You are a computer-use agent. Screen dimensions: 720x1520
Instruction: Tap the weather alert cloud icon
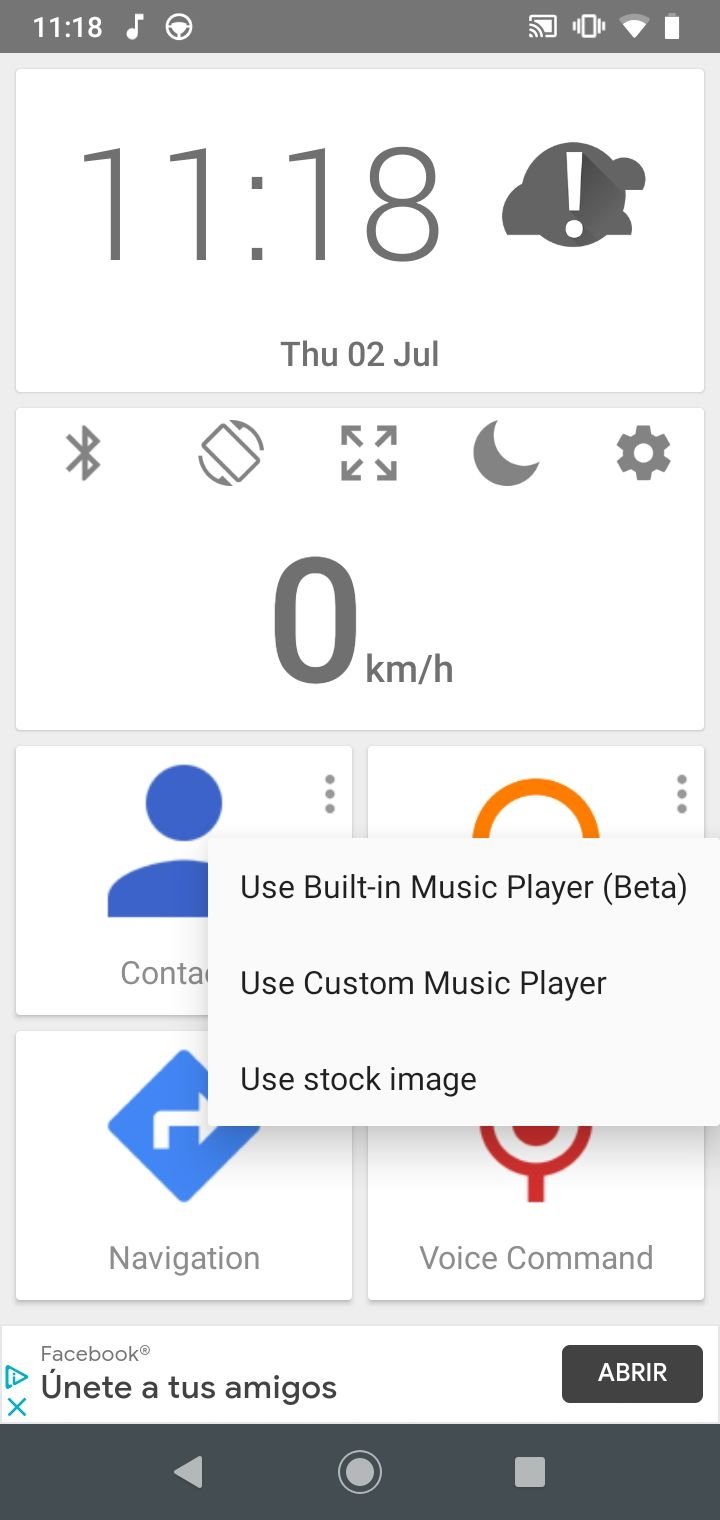click(x=574, y=192)
